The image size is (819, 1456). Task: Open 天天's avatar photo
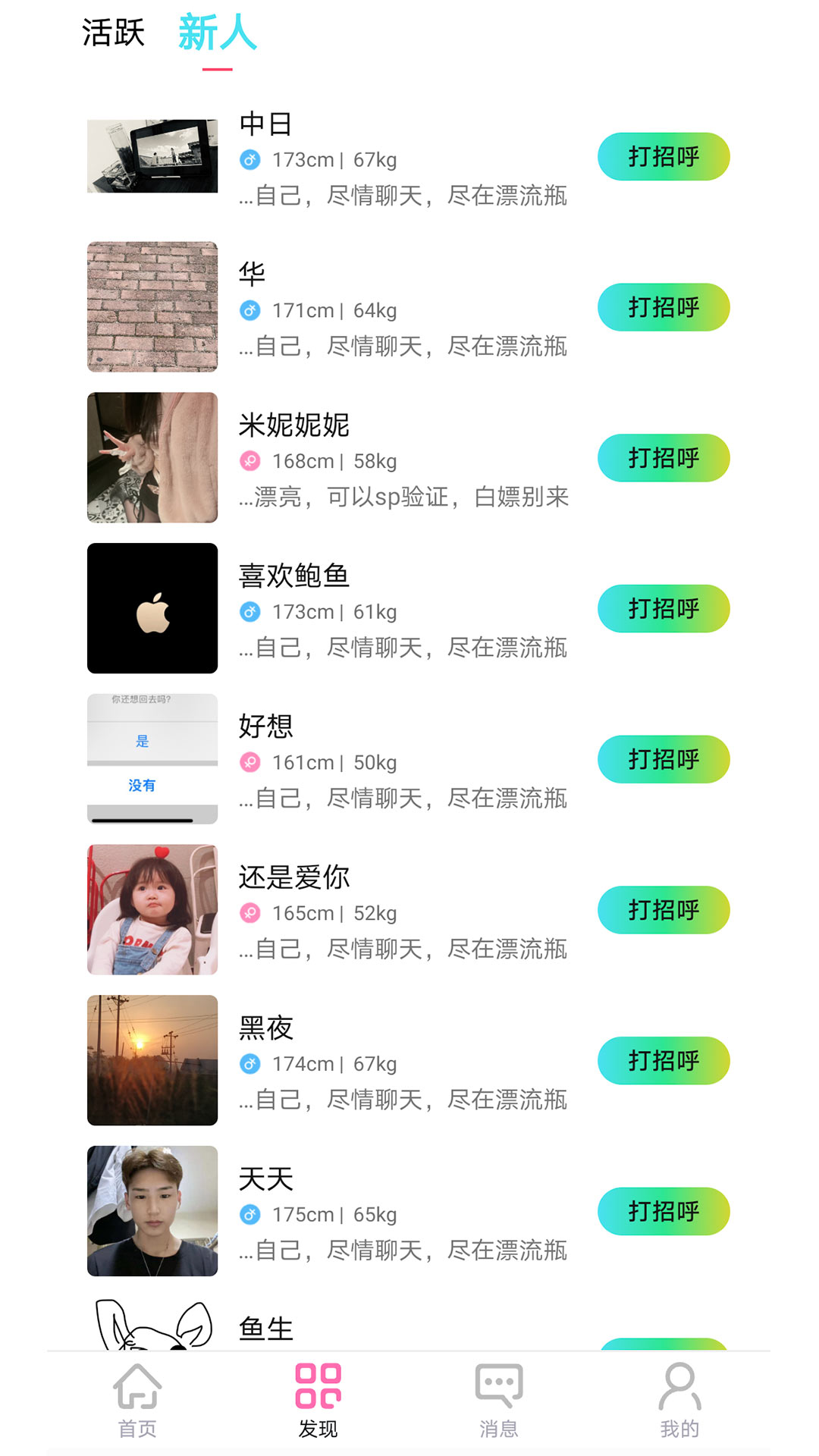[x=152, y=1210]
